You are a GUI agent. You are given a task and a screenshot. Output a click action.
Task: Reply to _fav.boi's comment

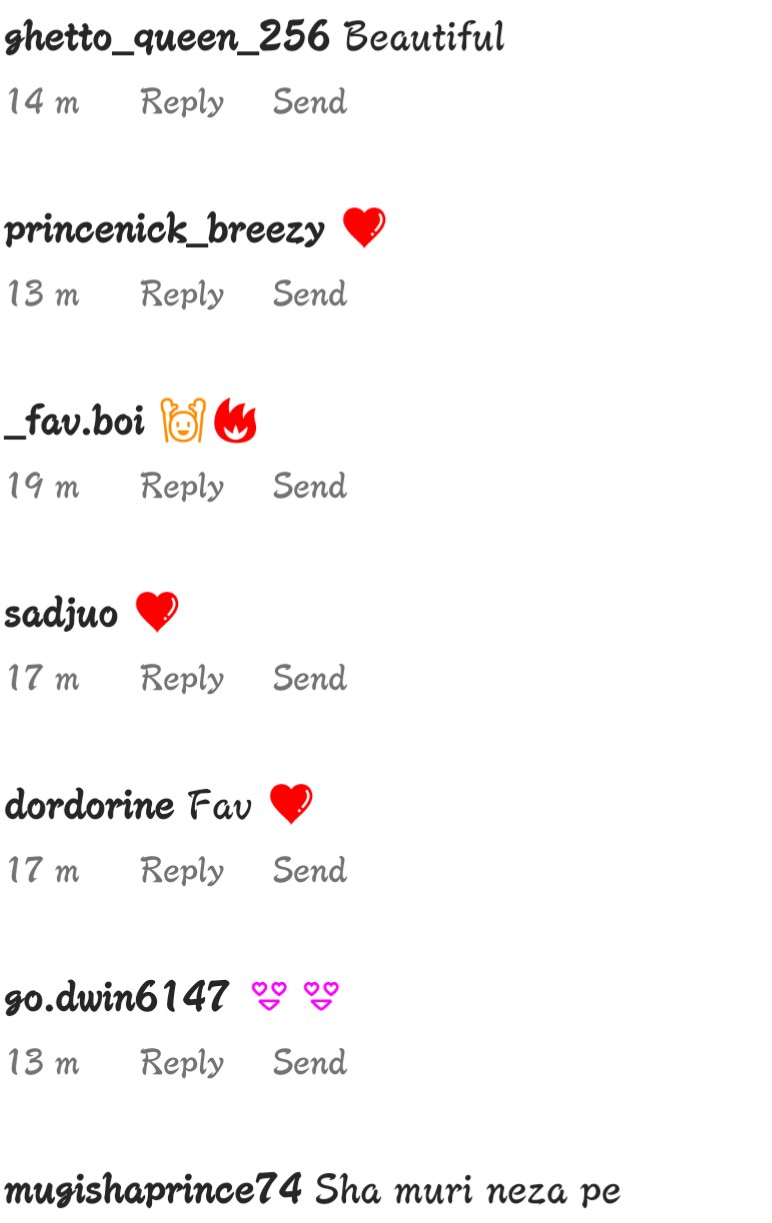click(182, 486)
